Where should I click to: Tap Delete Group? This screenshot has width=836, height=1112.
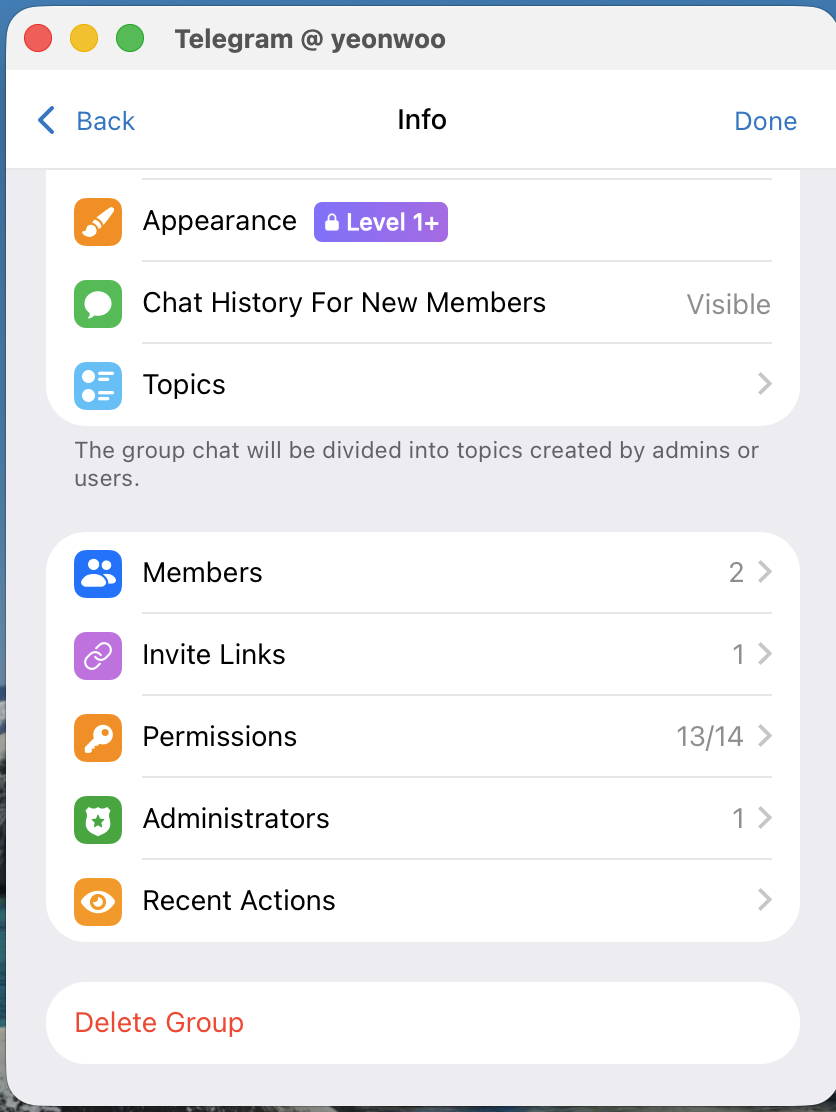point(160,1023)
